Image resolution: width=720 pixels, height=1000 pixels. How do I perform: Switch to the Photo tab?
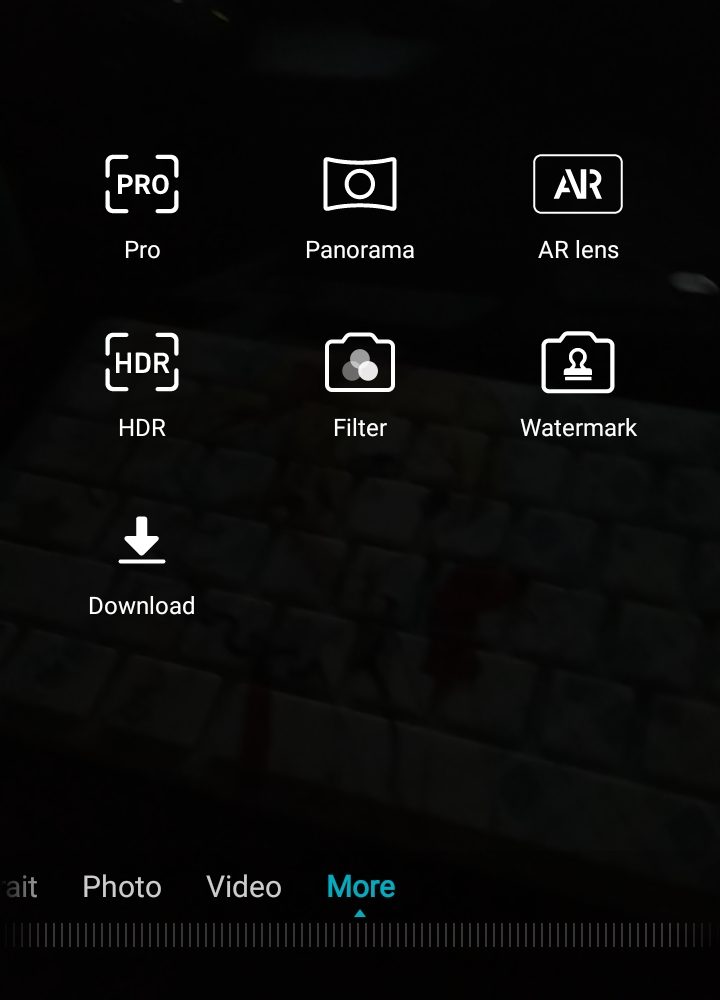122,887
